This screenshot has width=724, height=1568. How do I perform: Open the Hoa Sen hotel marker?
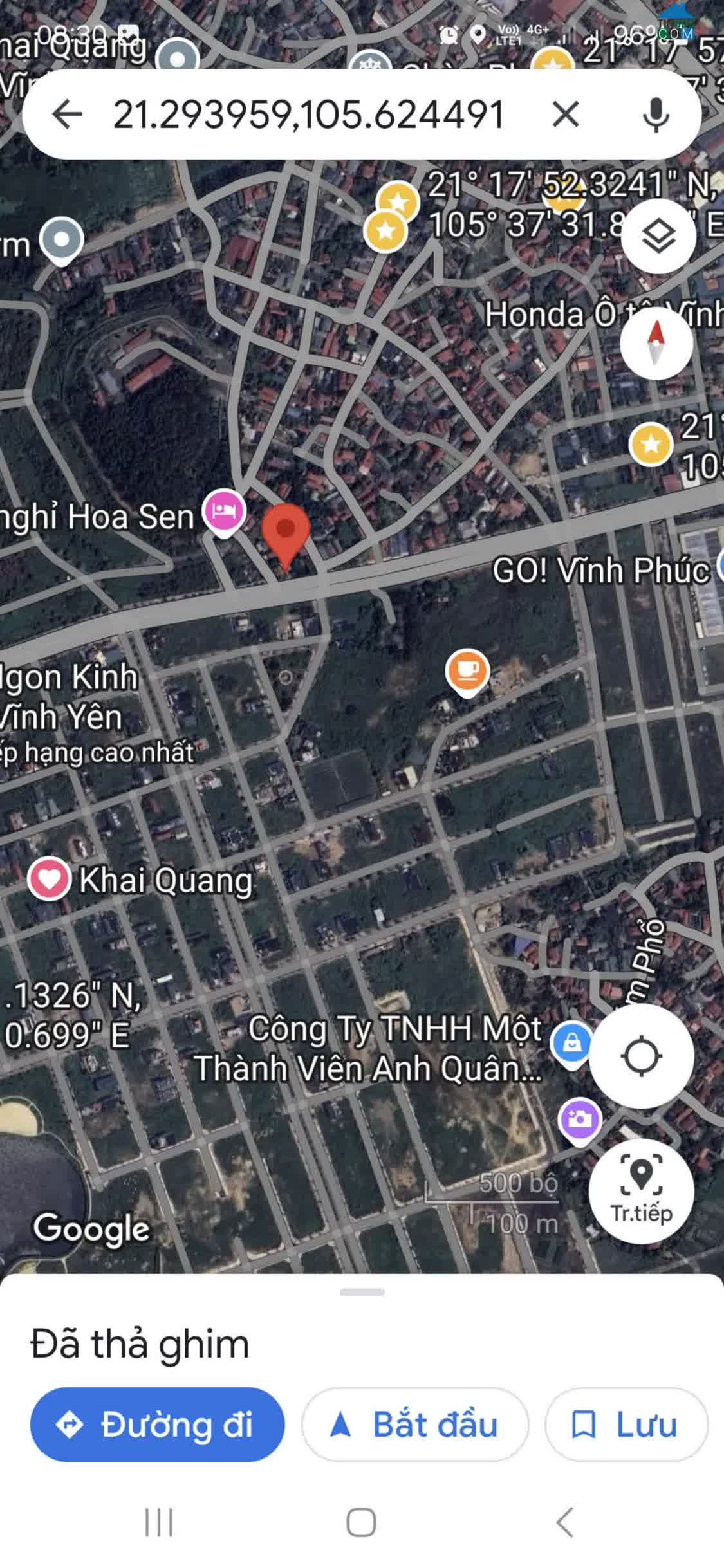(x=224, y=512)
